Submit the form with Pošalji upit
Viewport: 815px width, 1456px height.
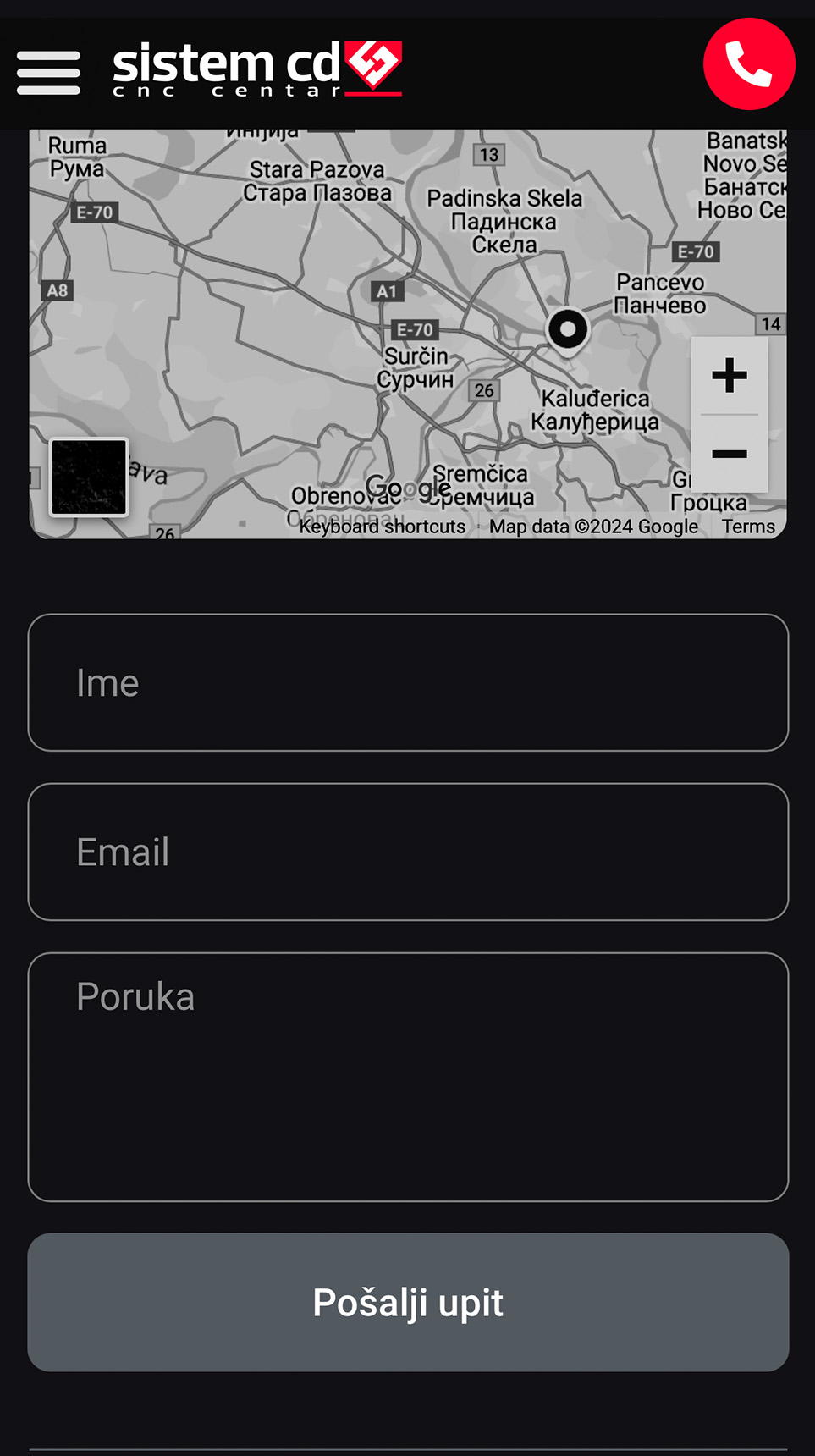tap(408, 1302)
